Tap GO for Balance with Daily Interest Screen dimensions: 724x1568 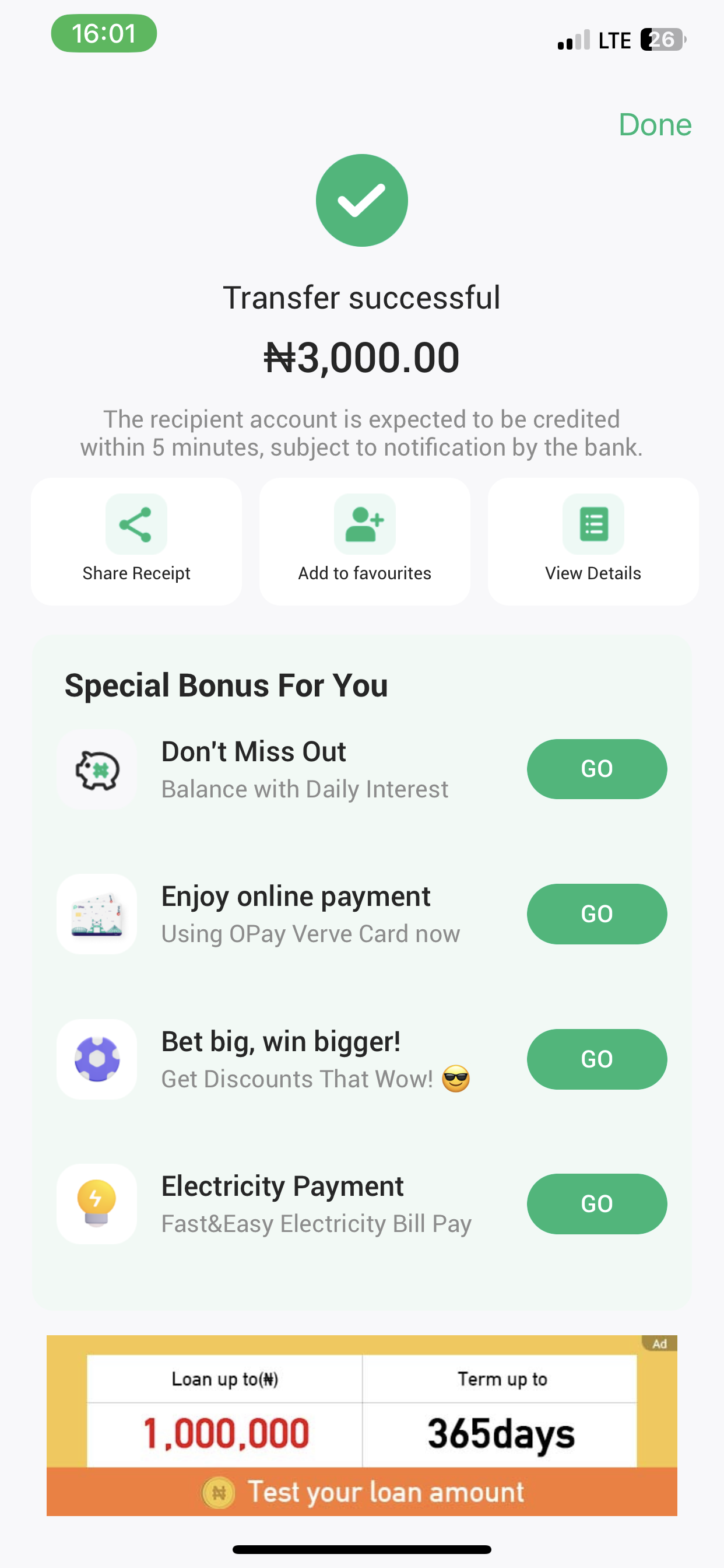[596, 769]
